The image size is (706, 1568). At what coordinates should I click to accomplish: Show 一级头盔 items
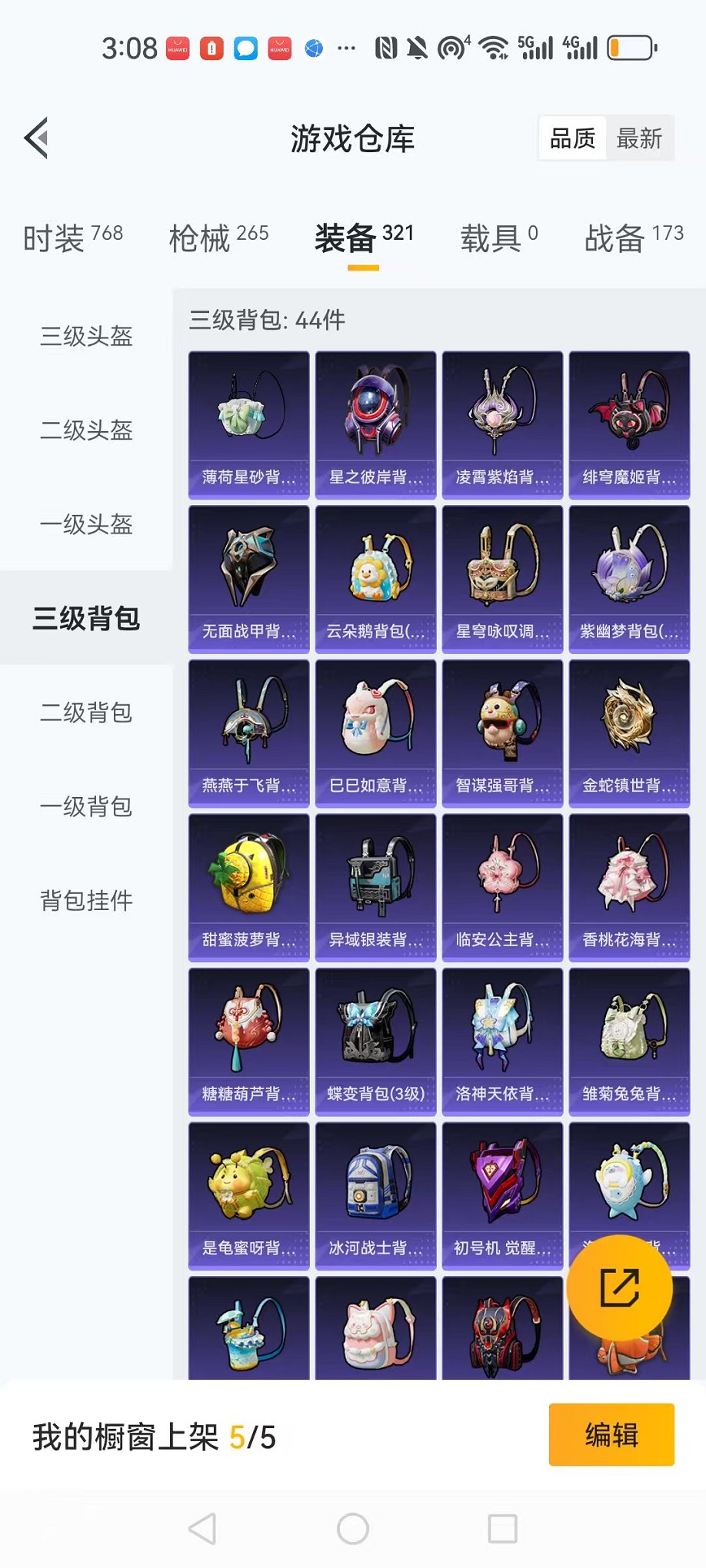click(86, 524)
